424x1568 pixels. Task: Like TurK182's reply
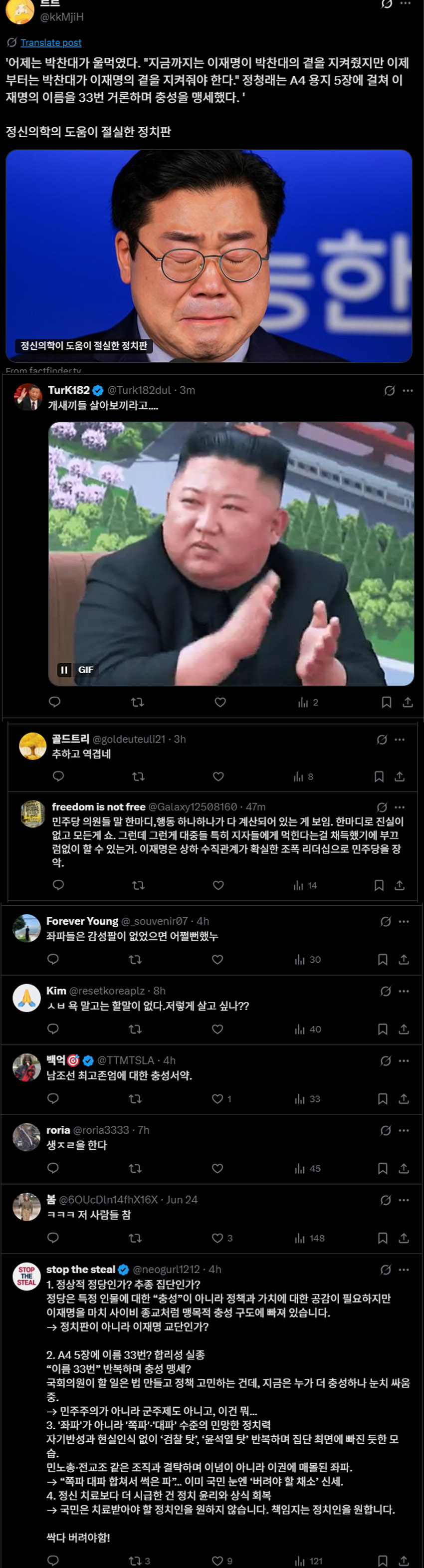(220, 703)
